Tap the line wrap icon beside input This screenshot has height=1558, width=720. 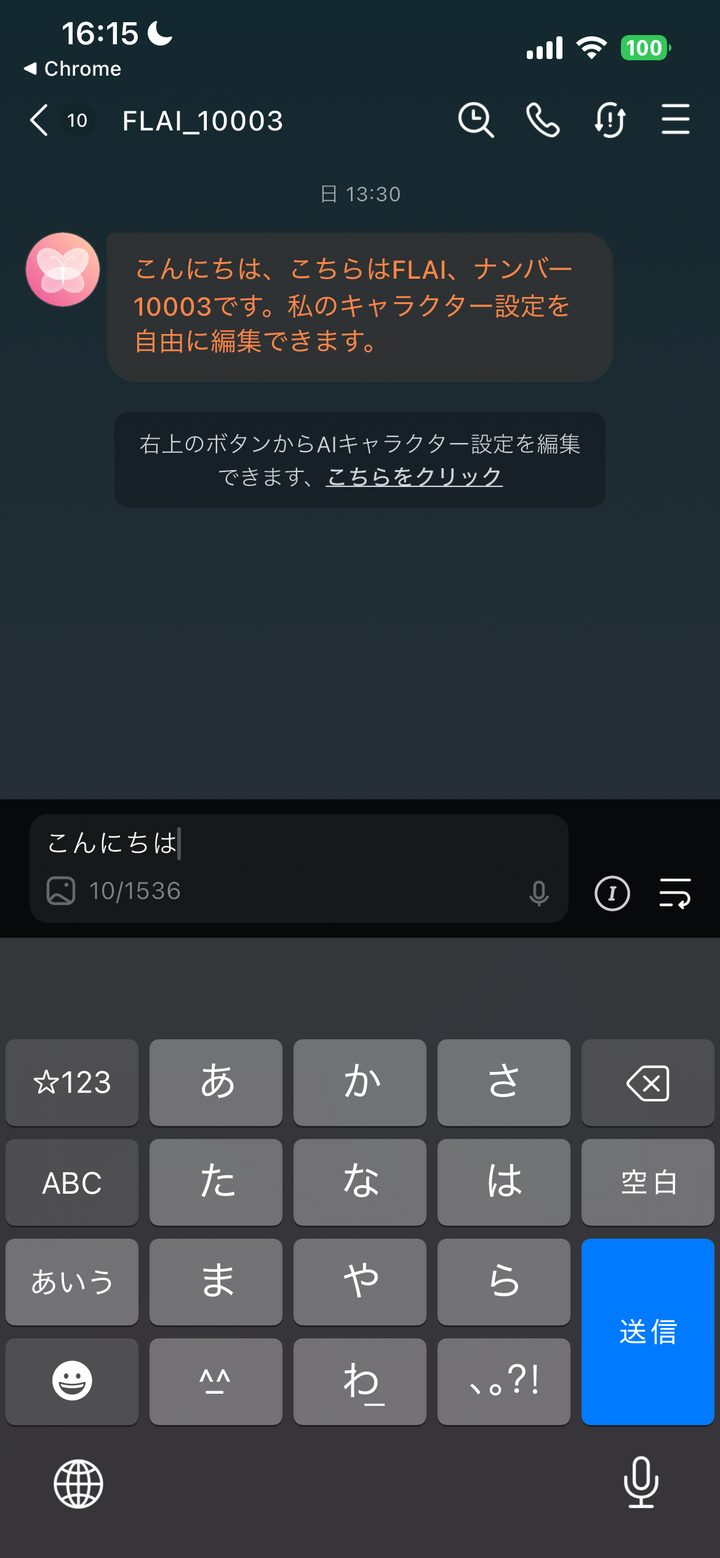(x=676, y=893)
